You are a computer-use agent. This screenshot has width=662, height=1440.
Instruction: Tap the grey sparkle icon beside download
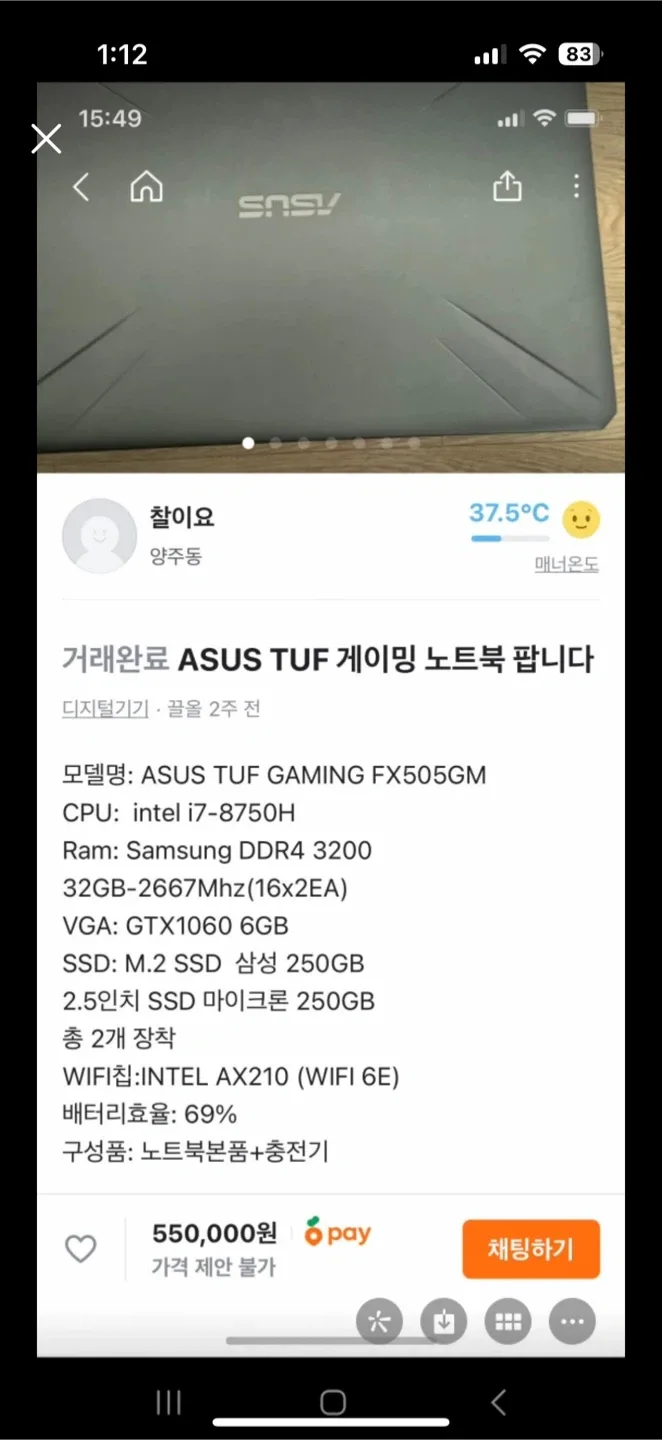379,1322
